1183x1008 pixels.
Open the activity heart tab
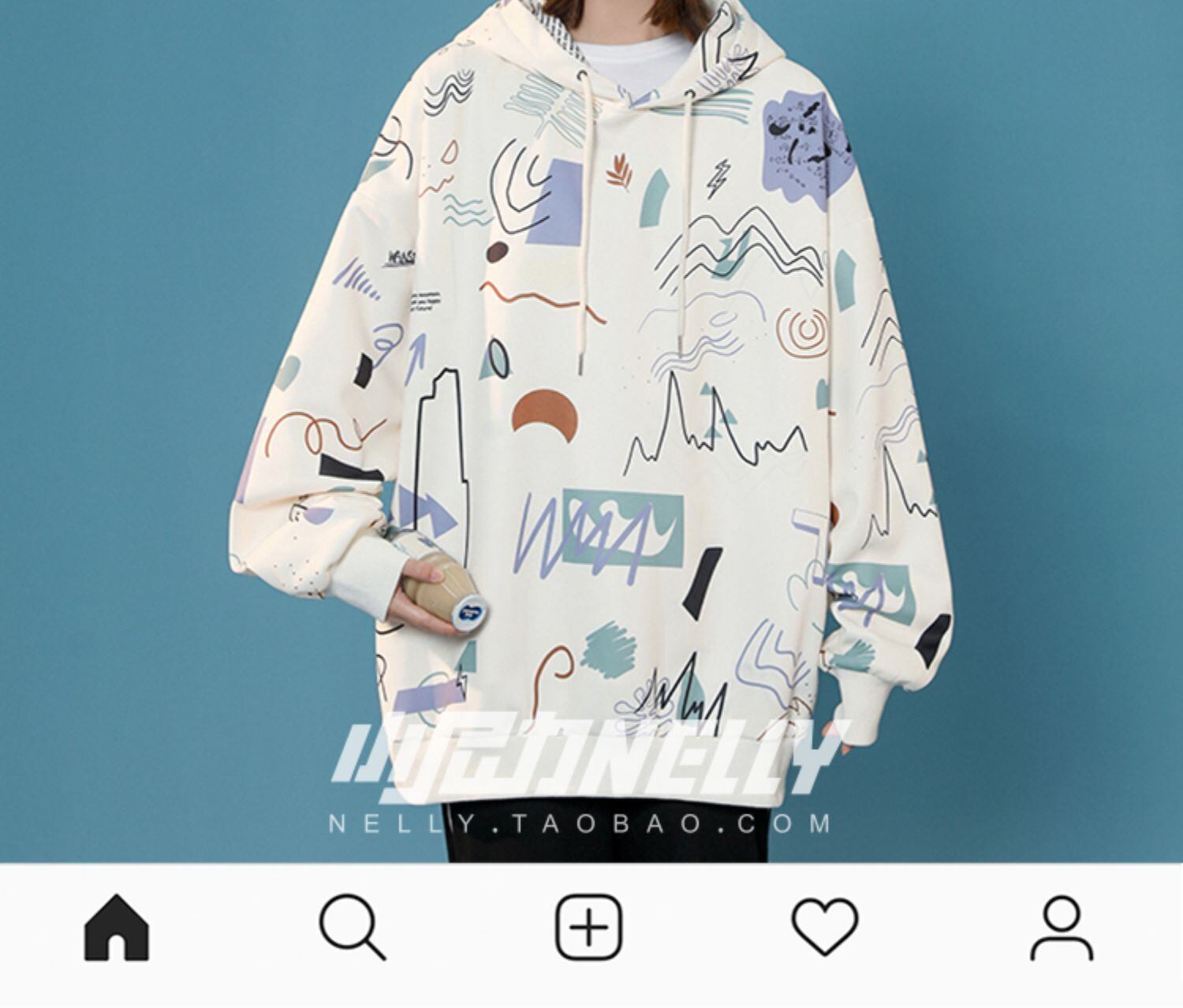pos(825,927)
